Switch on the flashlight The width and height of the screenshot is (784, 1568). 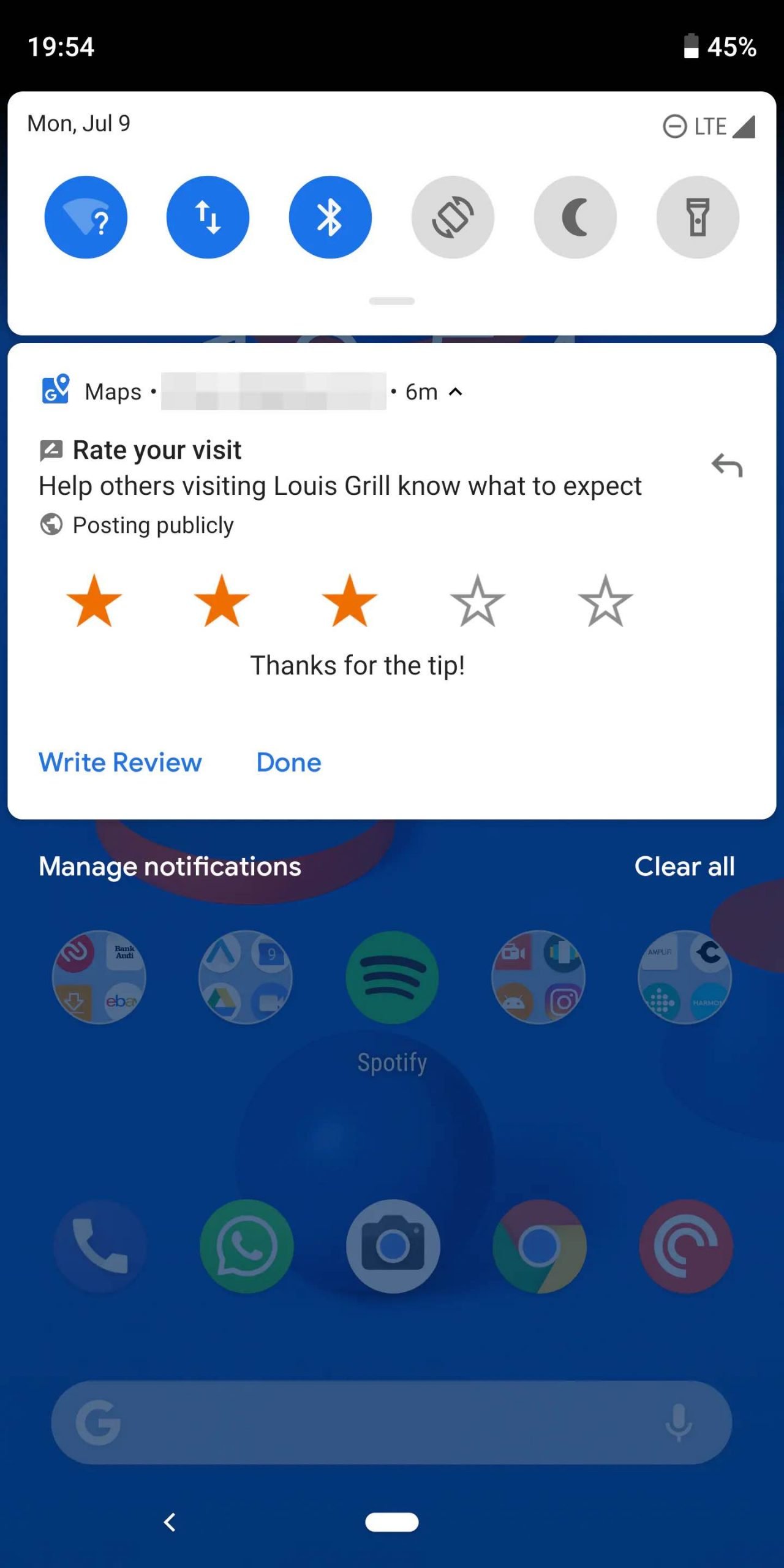pos(698,217)
